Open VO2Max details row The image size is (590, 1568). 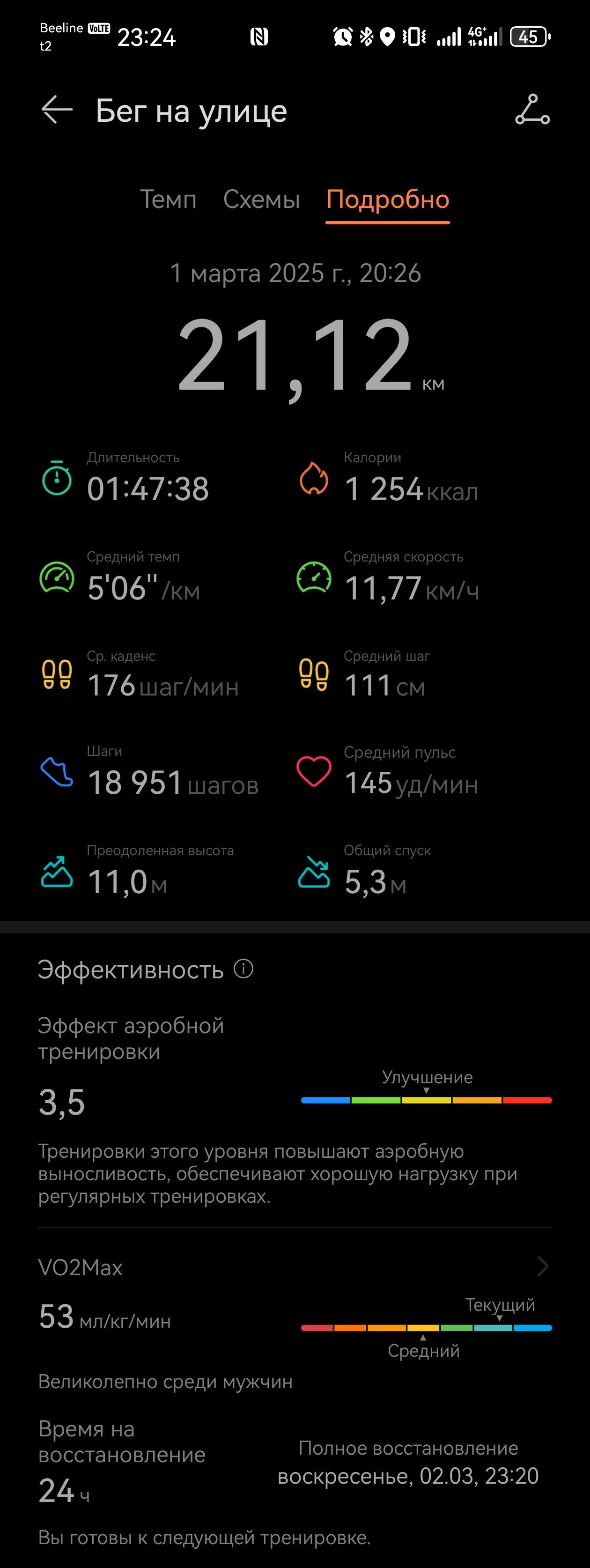click(x=295, y=1267)
